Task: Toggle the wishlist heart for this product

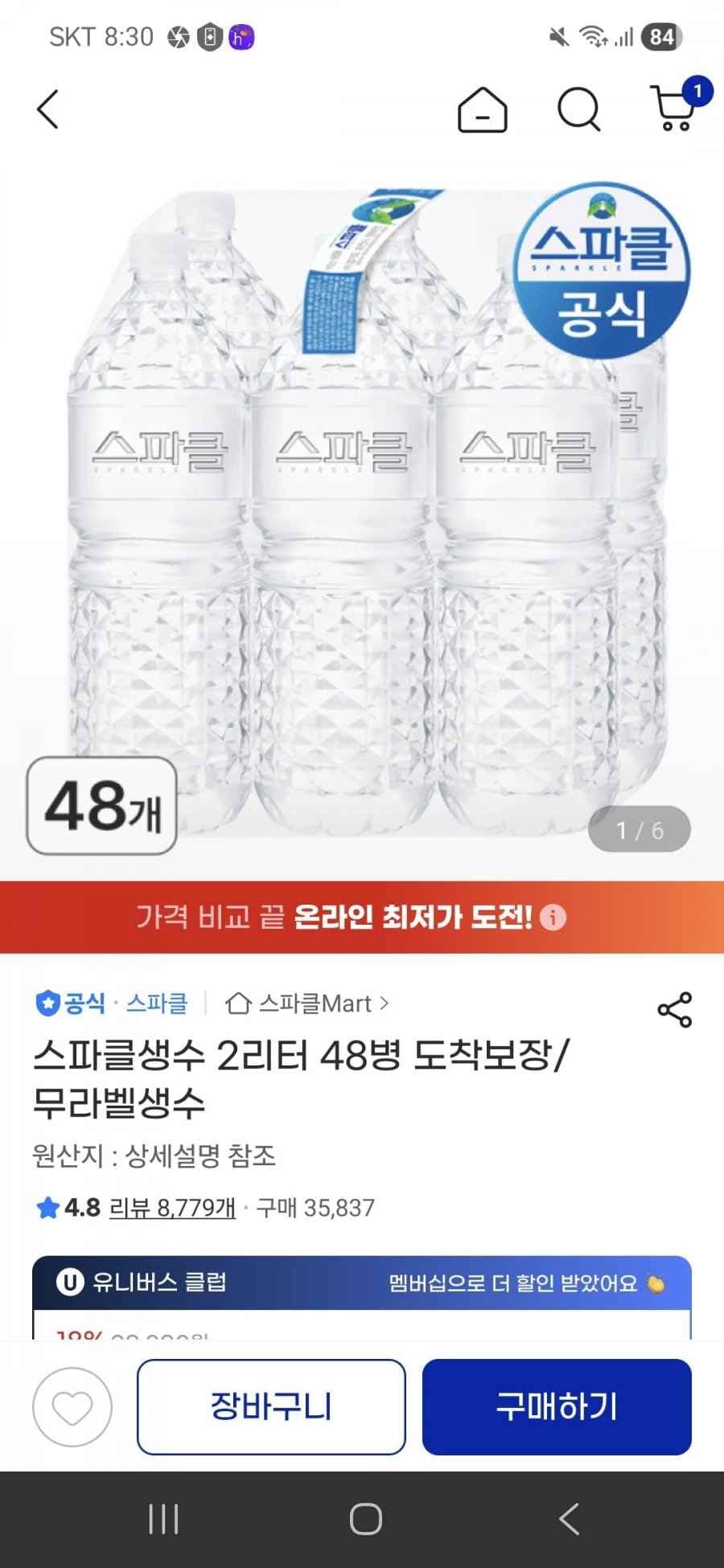Action: [x=70, y=1406]
